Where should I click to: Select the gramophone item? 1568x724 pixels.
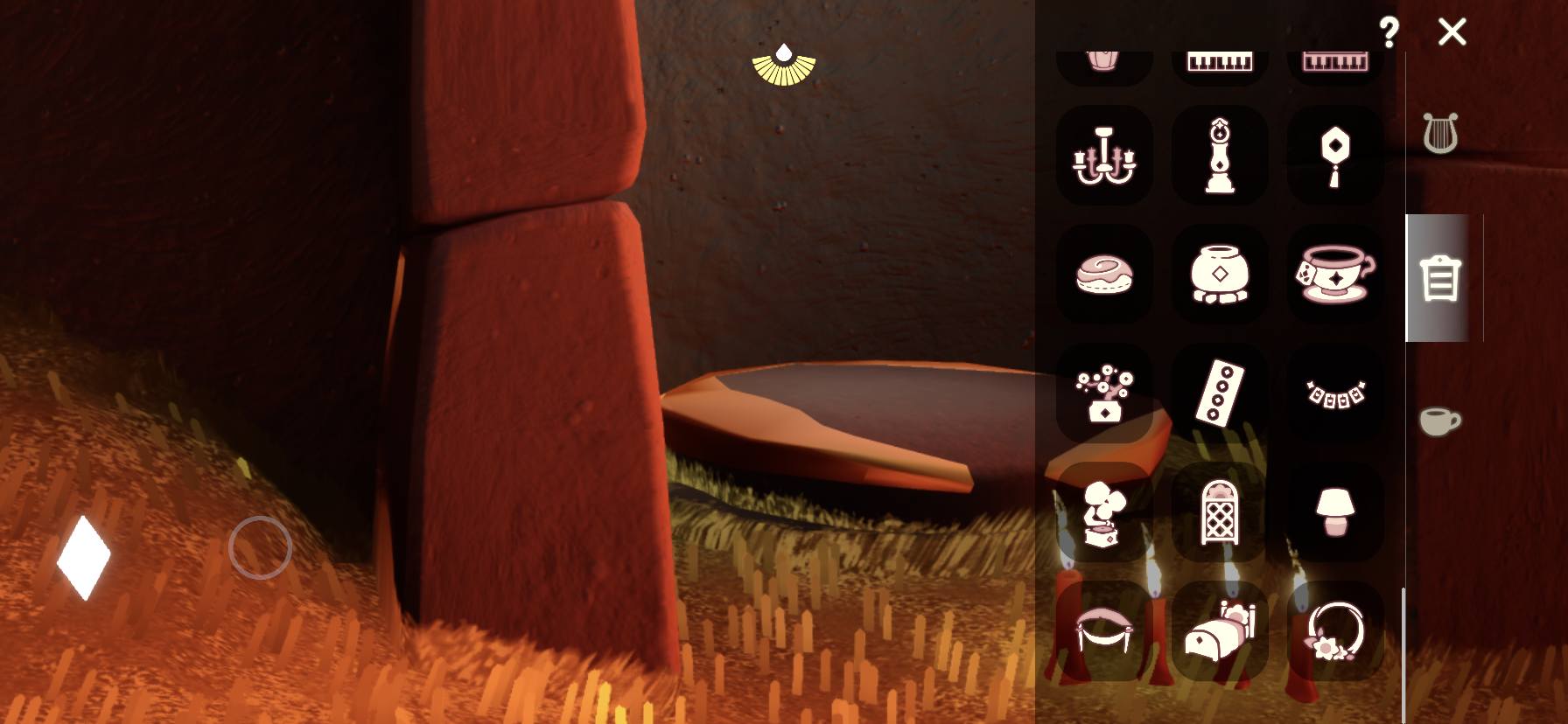(1104, 512)
